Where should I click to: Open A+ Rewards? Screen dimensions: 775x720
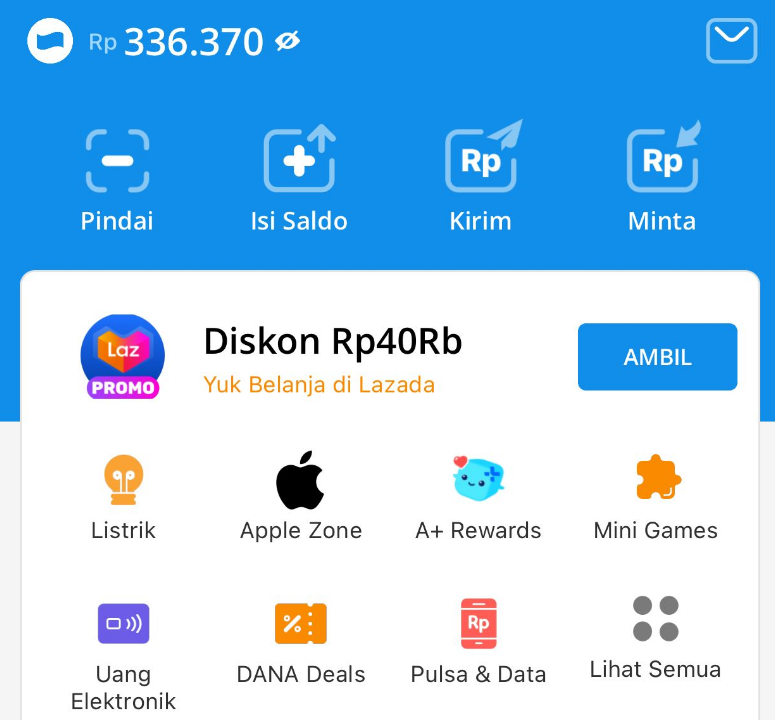pos(478,497)
